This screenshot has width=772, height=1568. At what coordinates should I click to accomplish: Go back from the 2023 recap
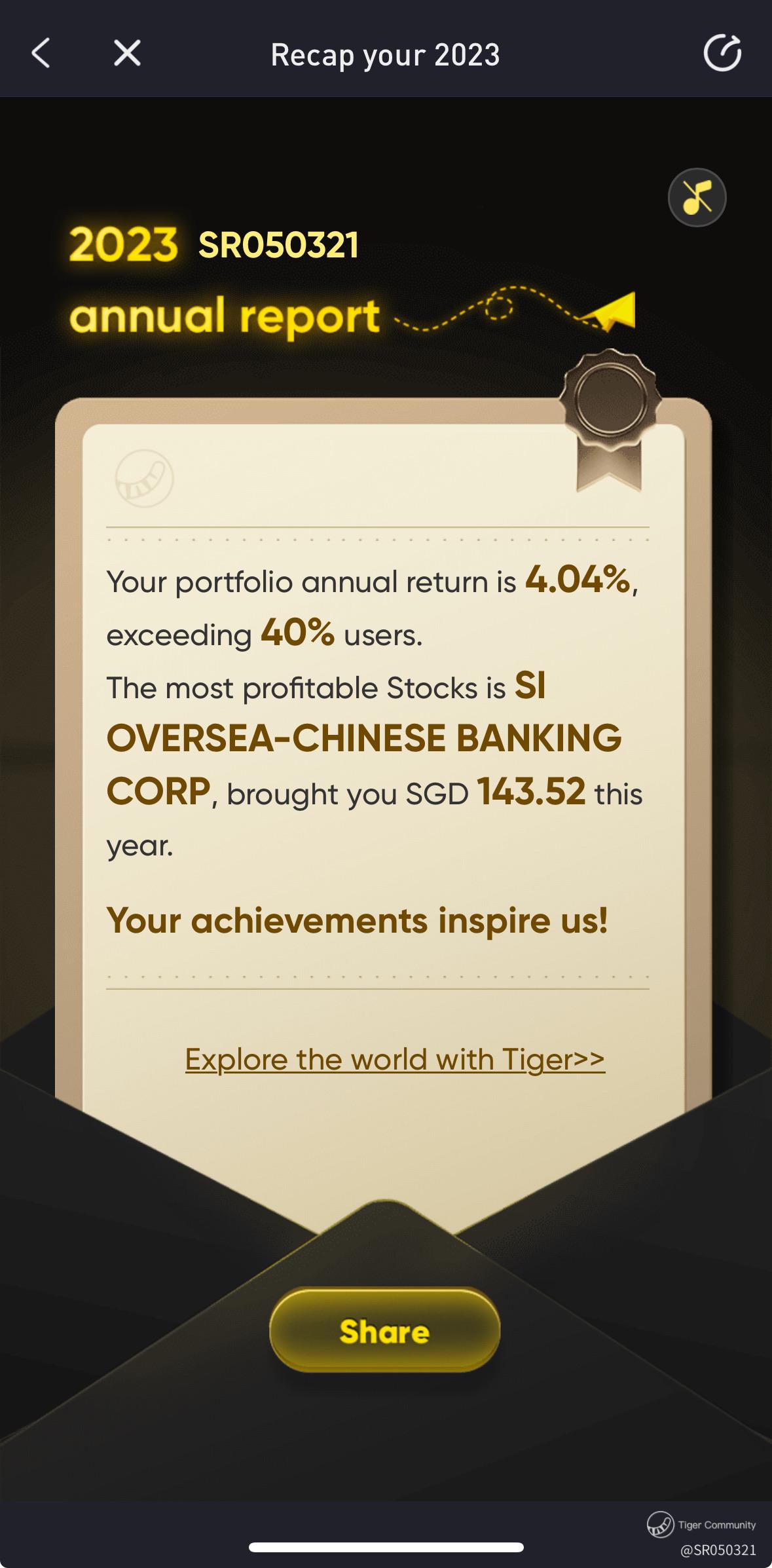pos(41,53)
